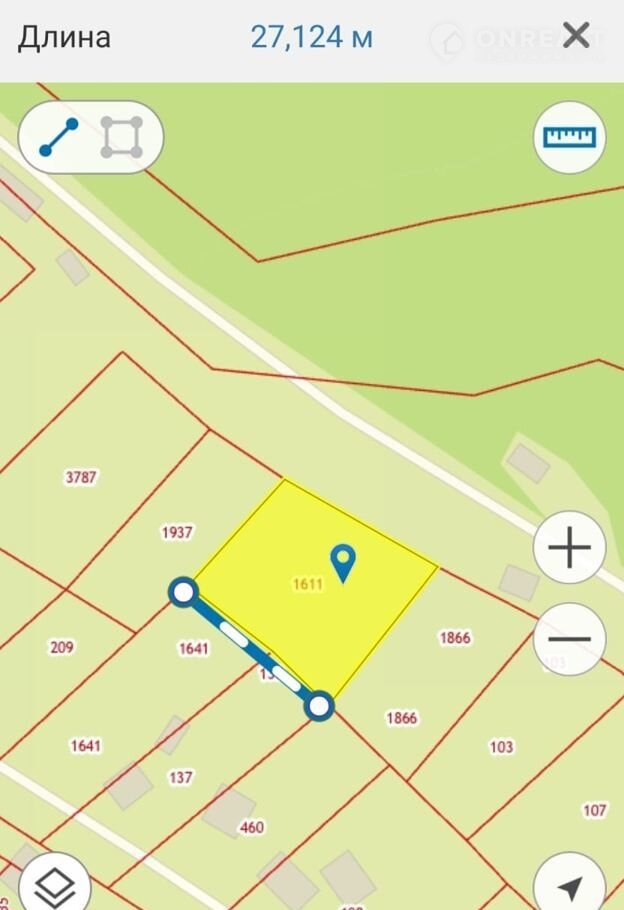Tap the location pin on parcel 1611

pos(344,562)
